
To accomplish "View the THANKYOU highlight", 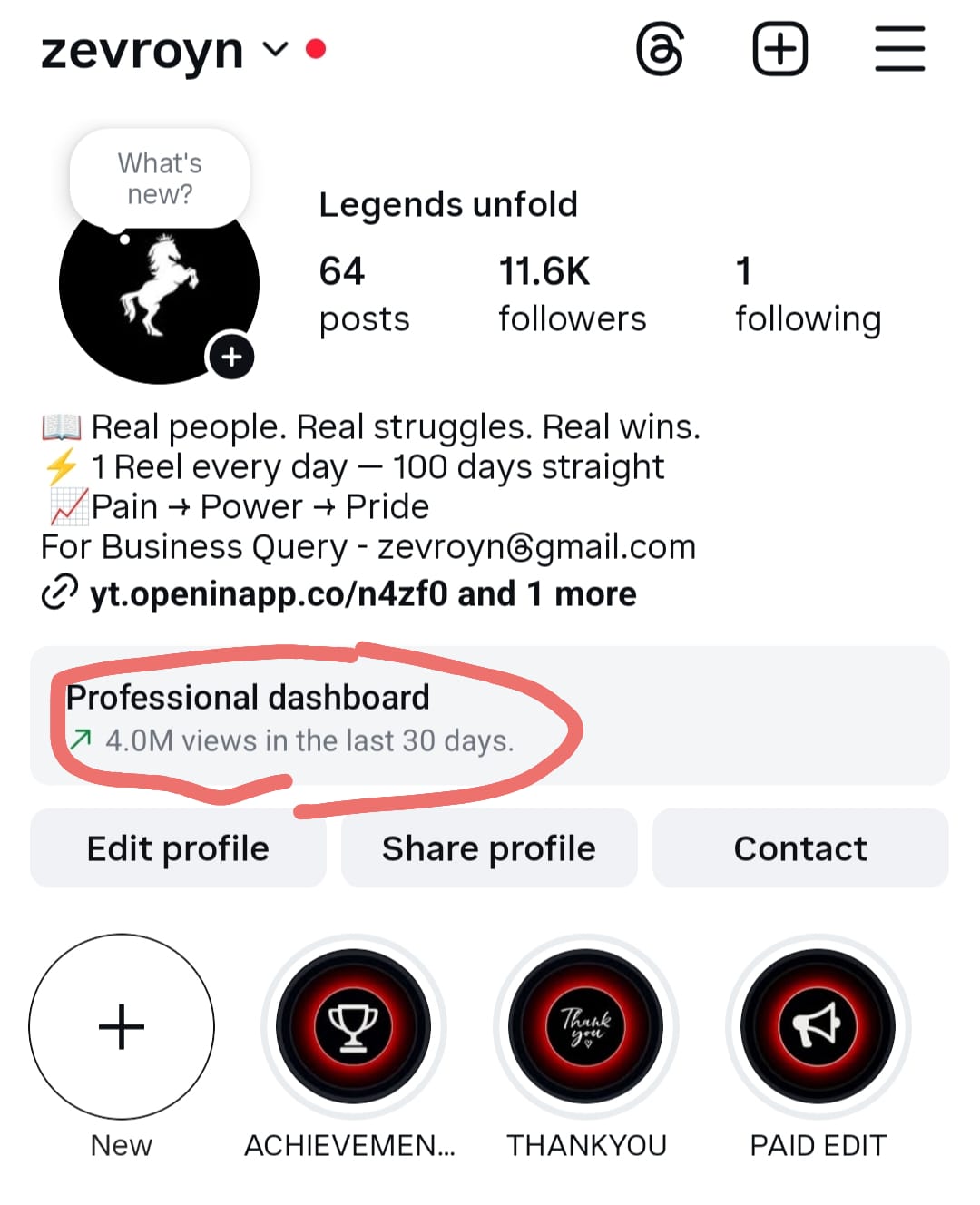I will coord(586,1026).
